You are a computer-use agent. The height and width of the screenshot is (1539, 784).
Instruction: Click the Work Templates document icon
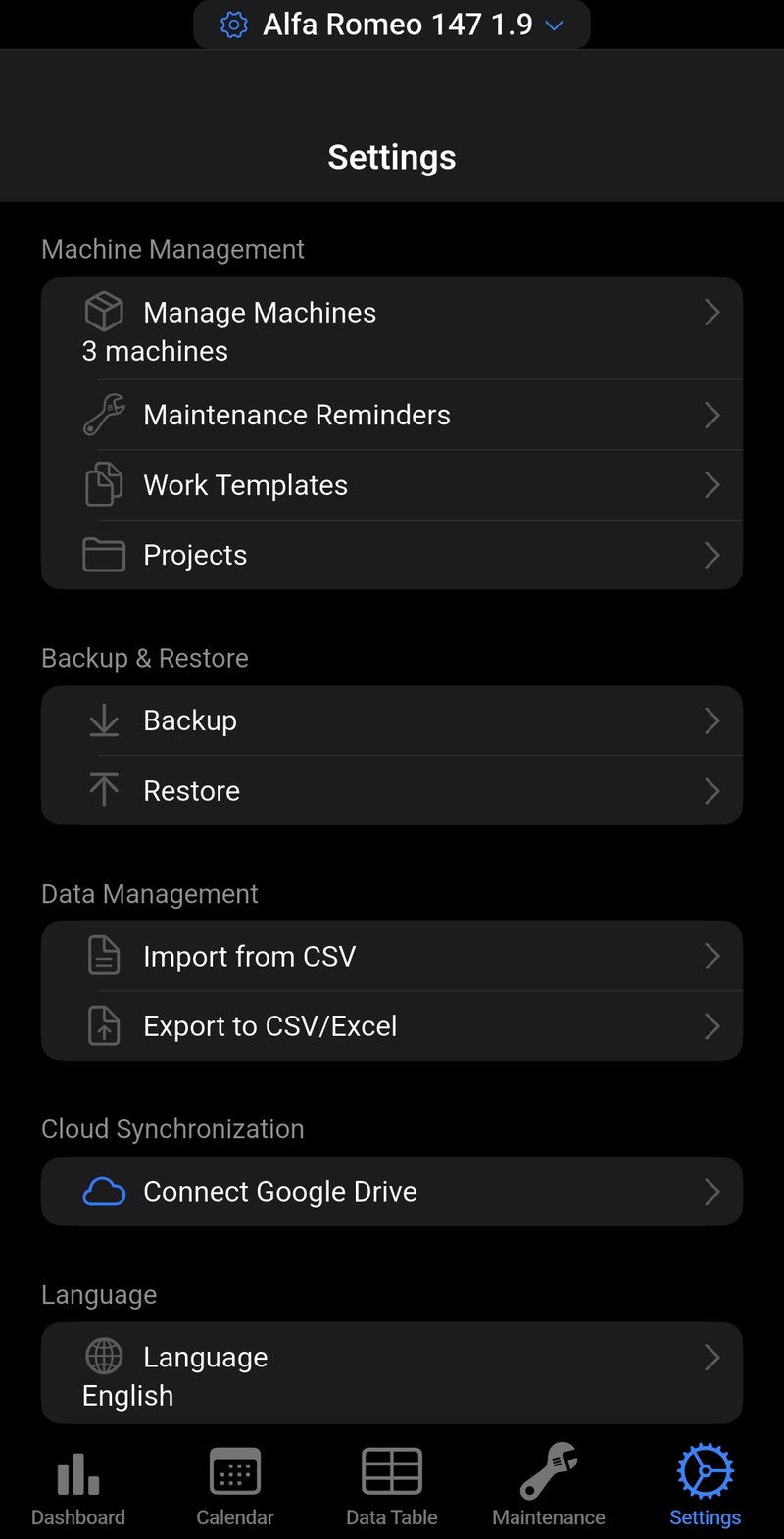tap(103, 484)
